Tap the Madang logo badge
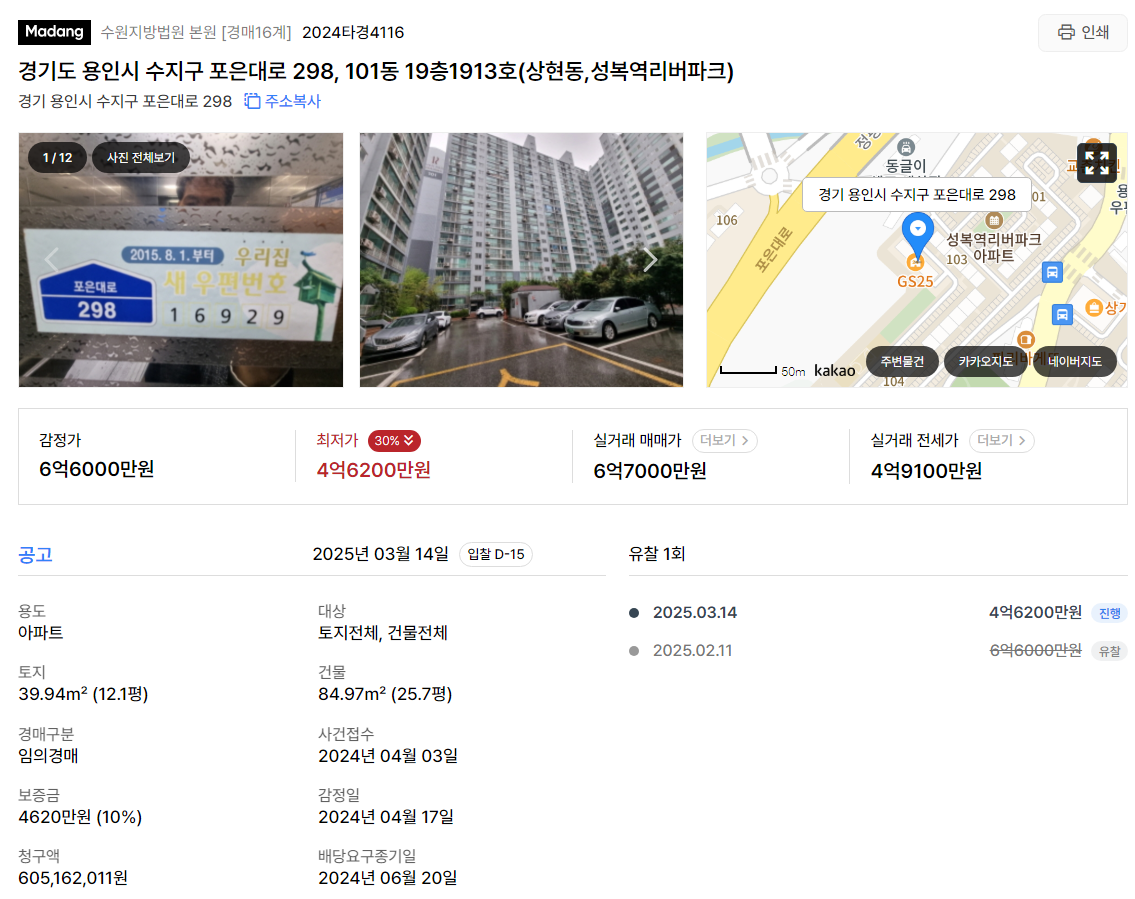The width and height of the screenshot is (1135, 899). point(54,32)
